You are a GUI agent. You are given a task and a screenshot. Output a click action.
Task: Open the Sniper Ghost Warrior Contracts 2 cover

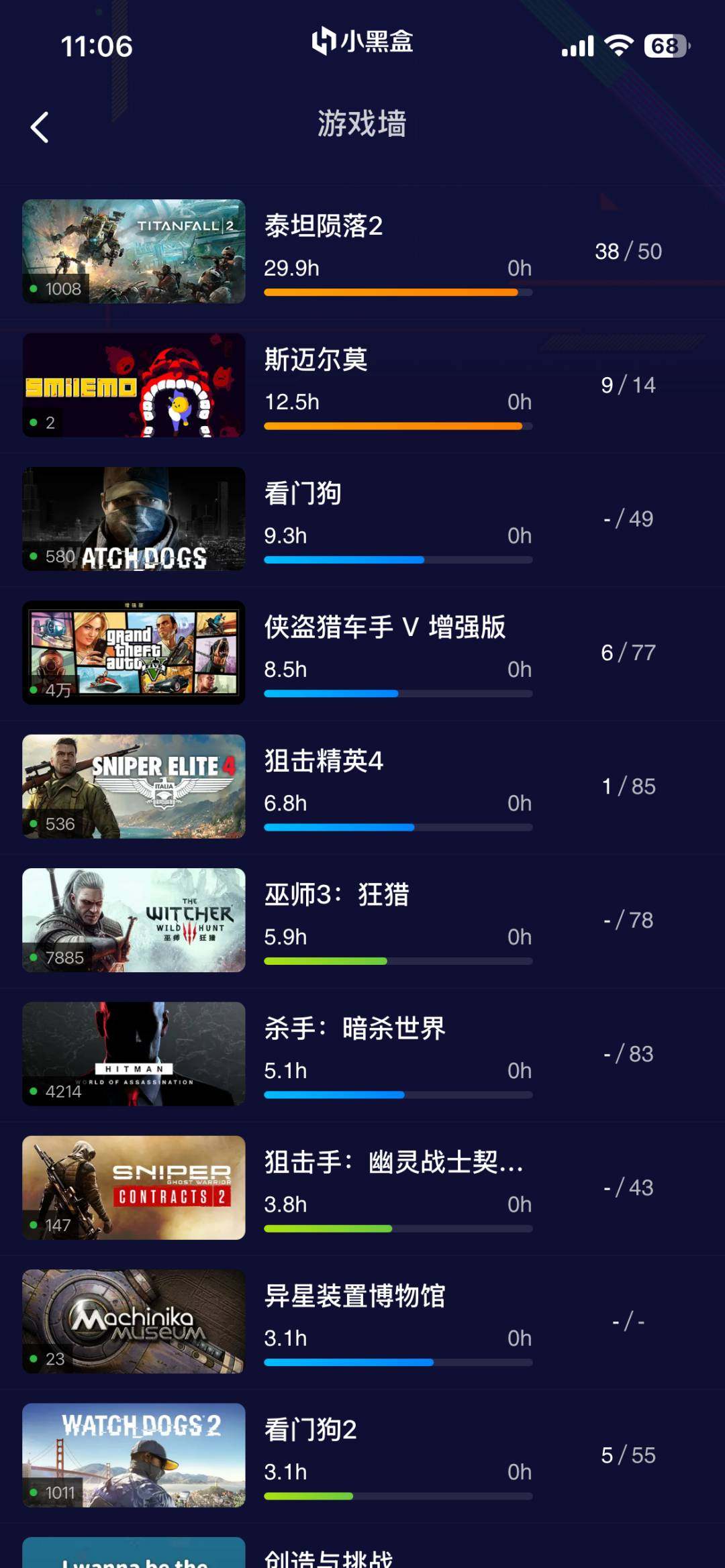point(133,1187)
